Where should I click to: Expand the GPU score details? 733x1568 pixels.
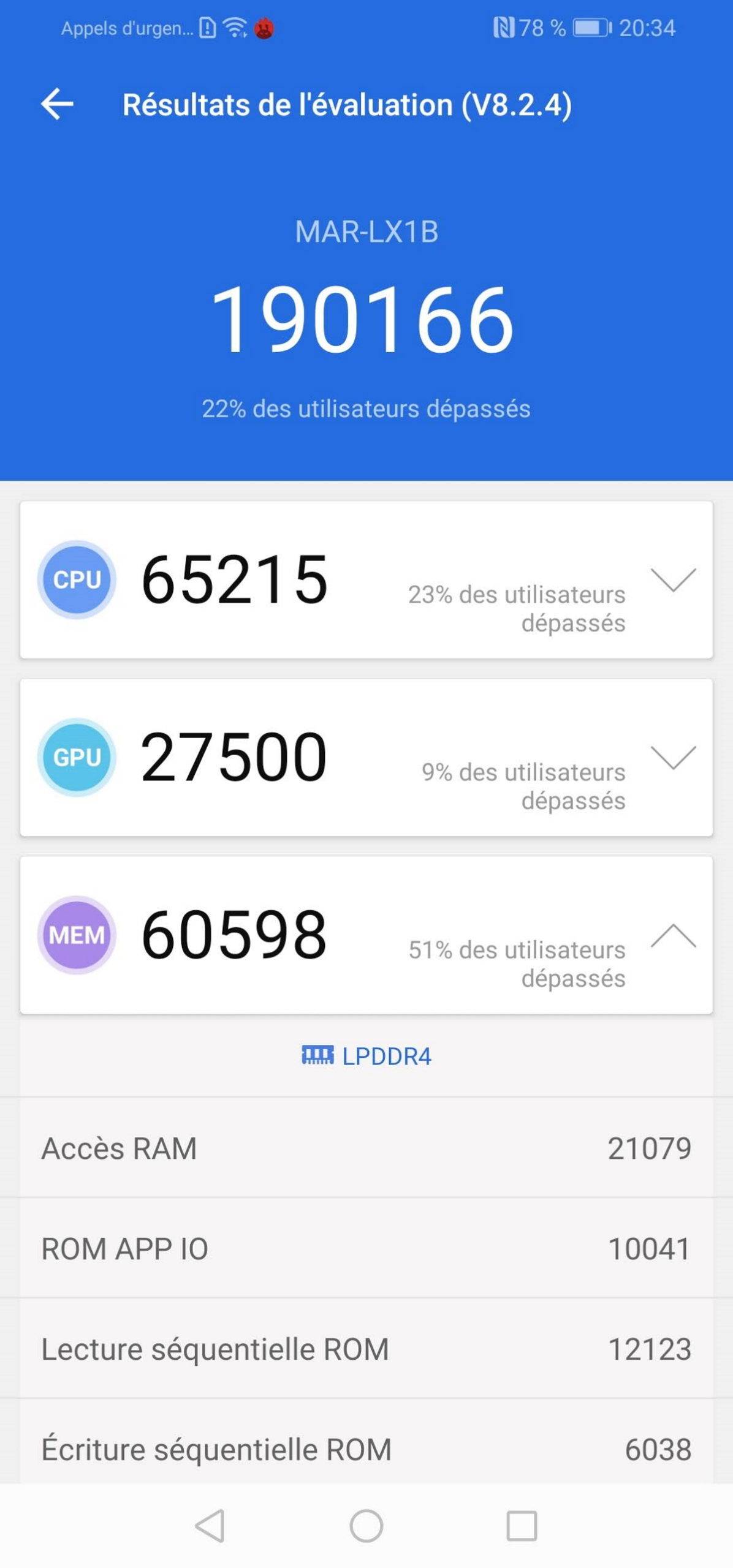point(673,757)
